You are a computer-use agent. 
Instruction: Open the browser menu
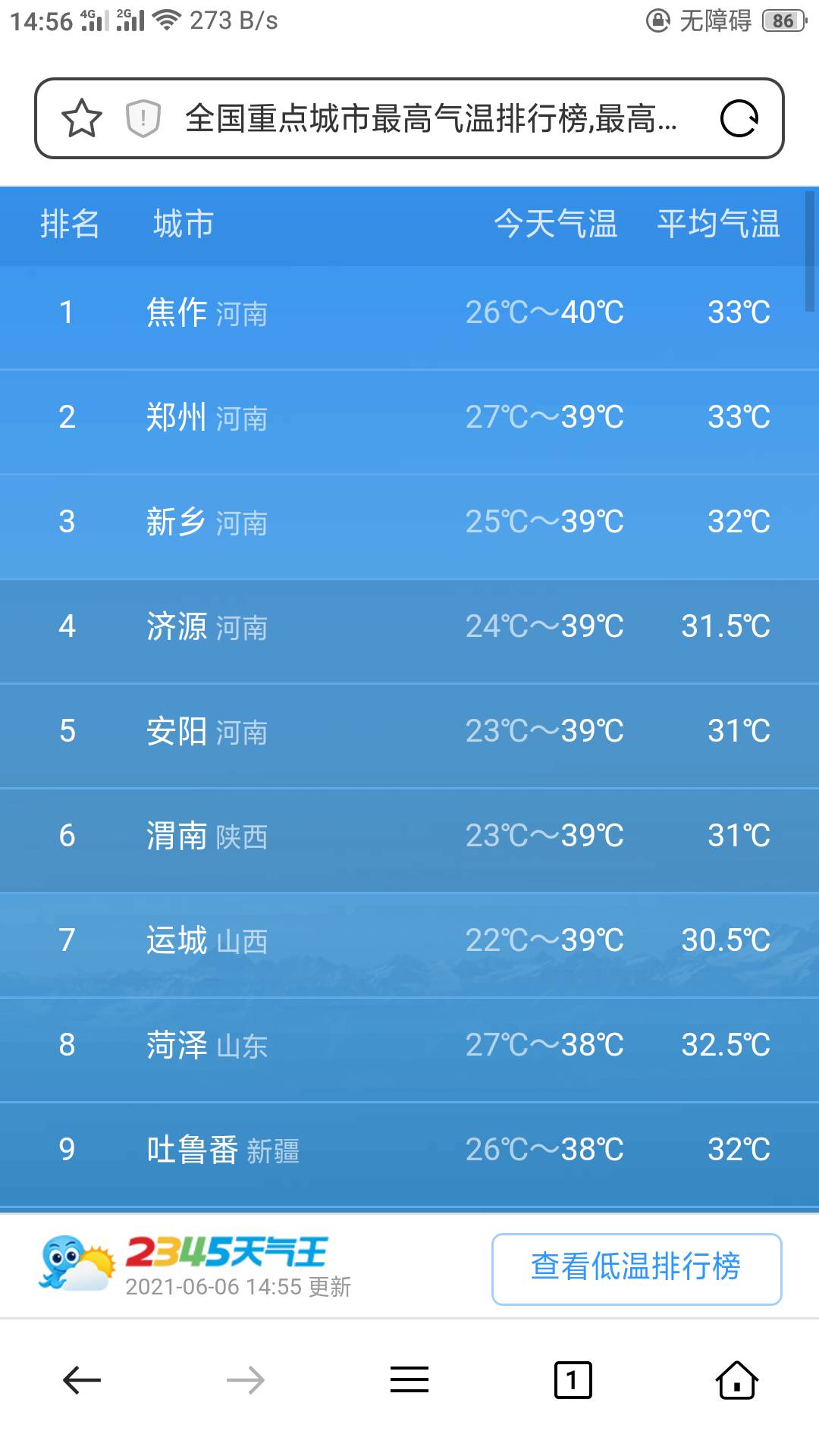[x=409, y=1380]
